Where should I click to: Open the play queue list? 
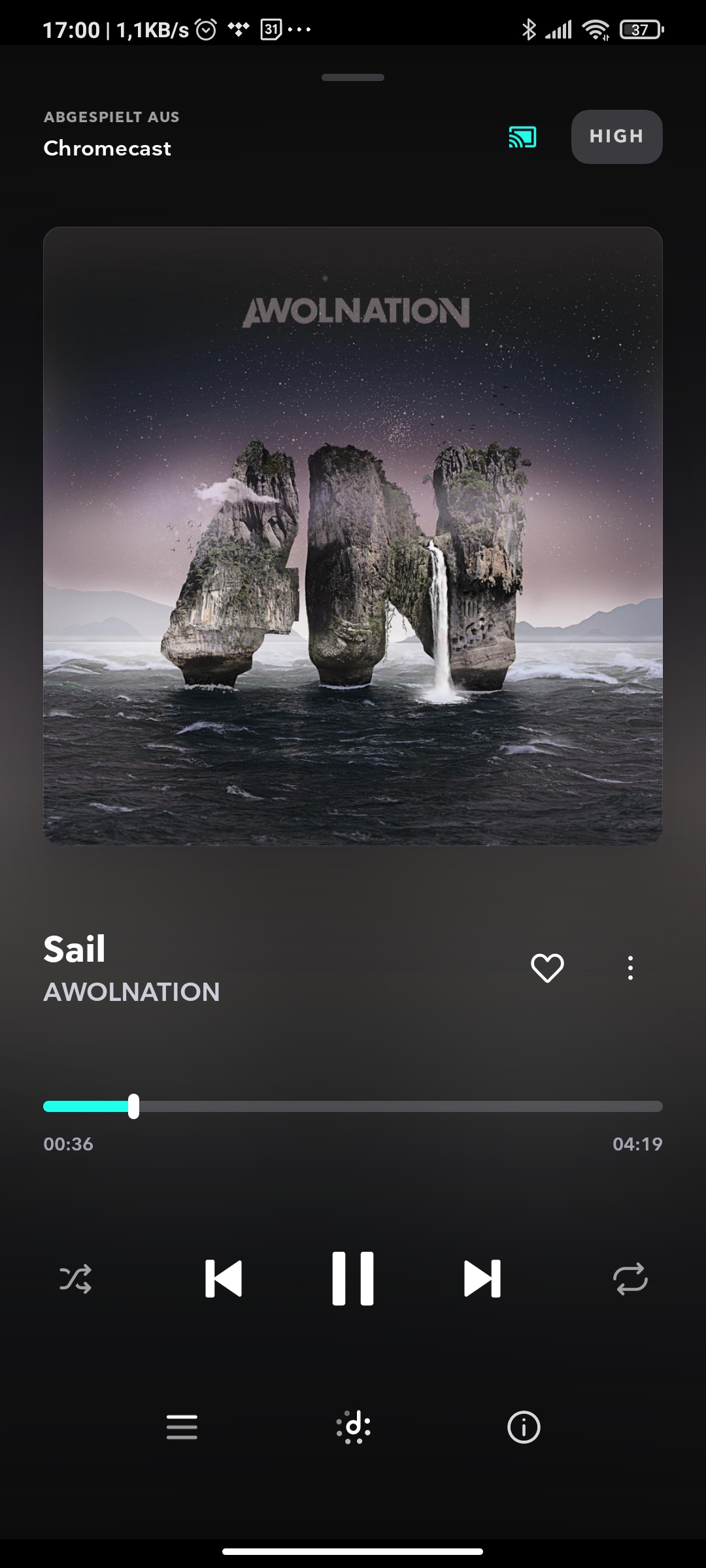[x=182, y=1427]
